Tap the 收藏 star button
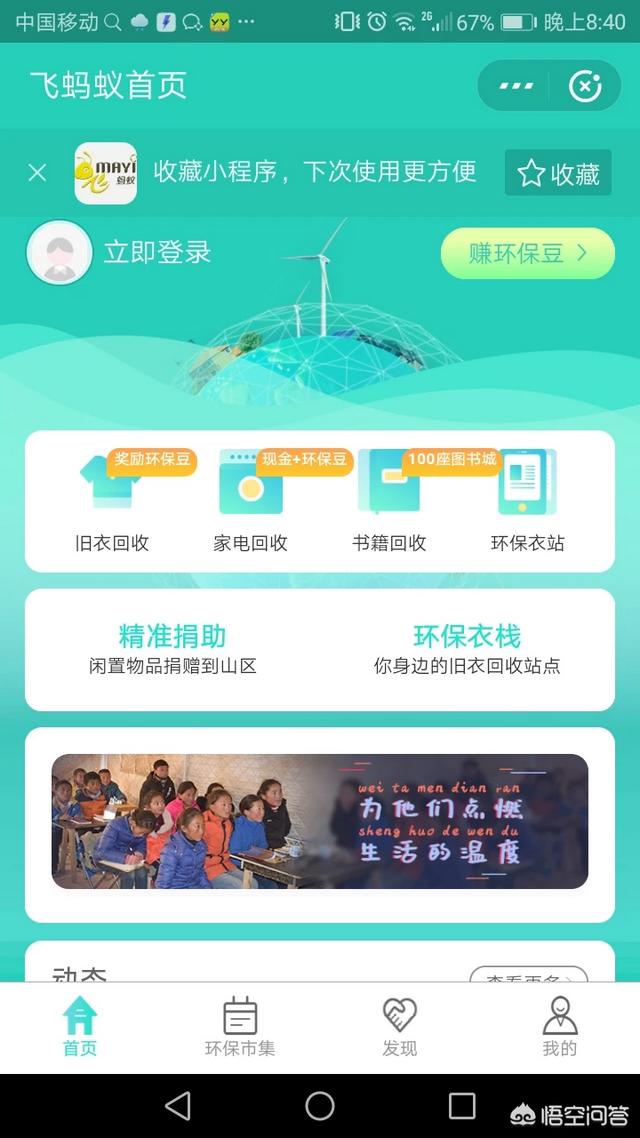The height and width of the screenshot is (1138, 640). (558, 174)
